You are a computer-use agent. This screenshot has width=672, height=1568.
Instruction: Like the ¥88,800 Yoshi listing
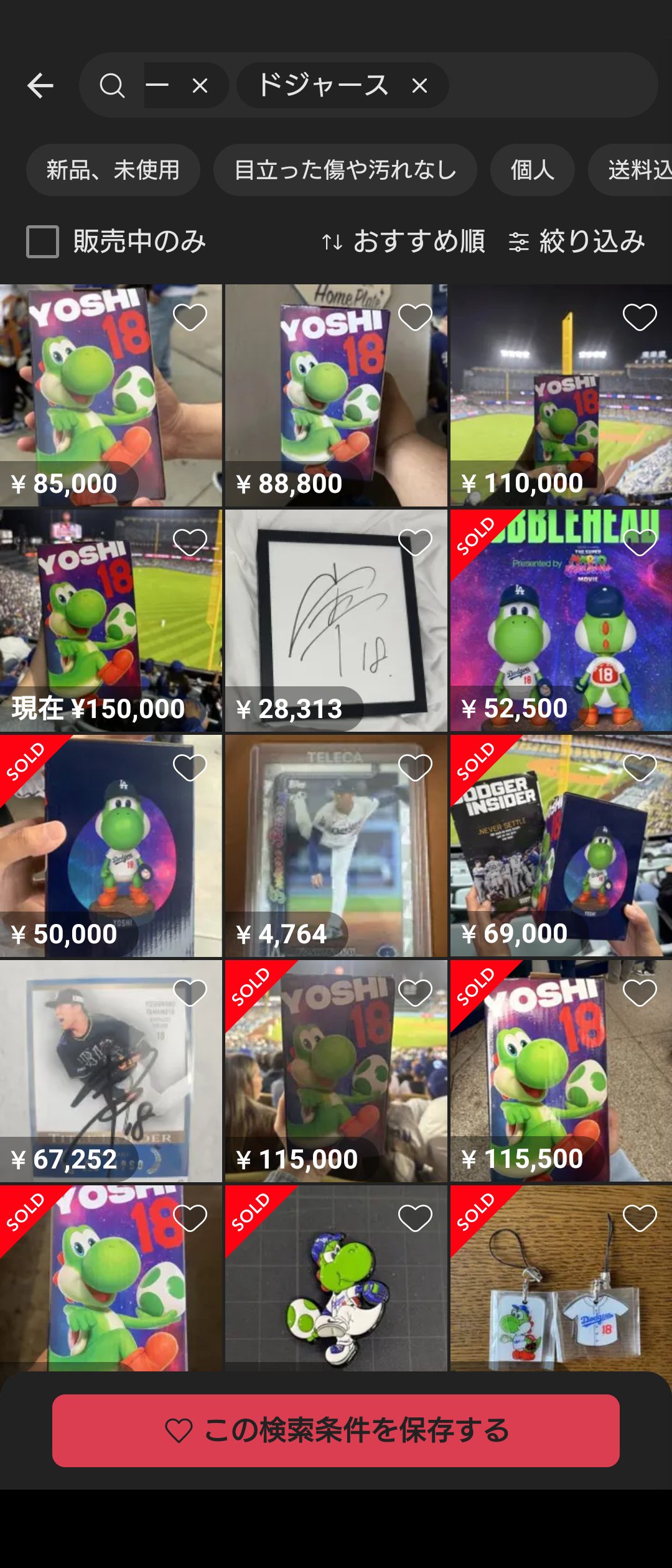click(x=415, y=317)
